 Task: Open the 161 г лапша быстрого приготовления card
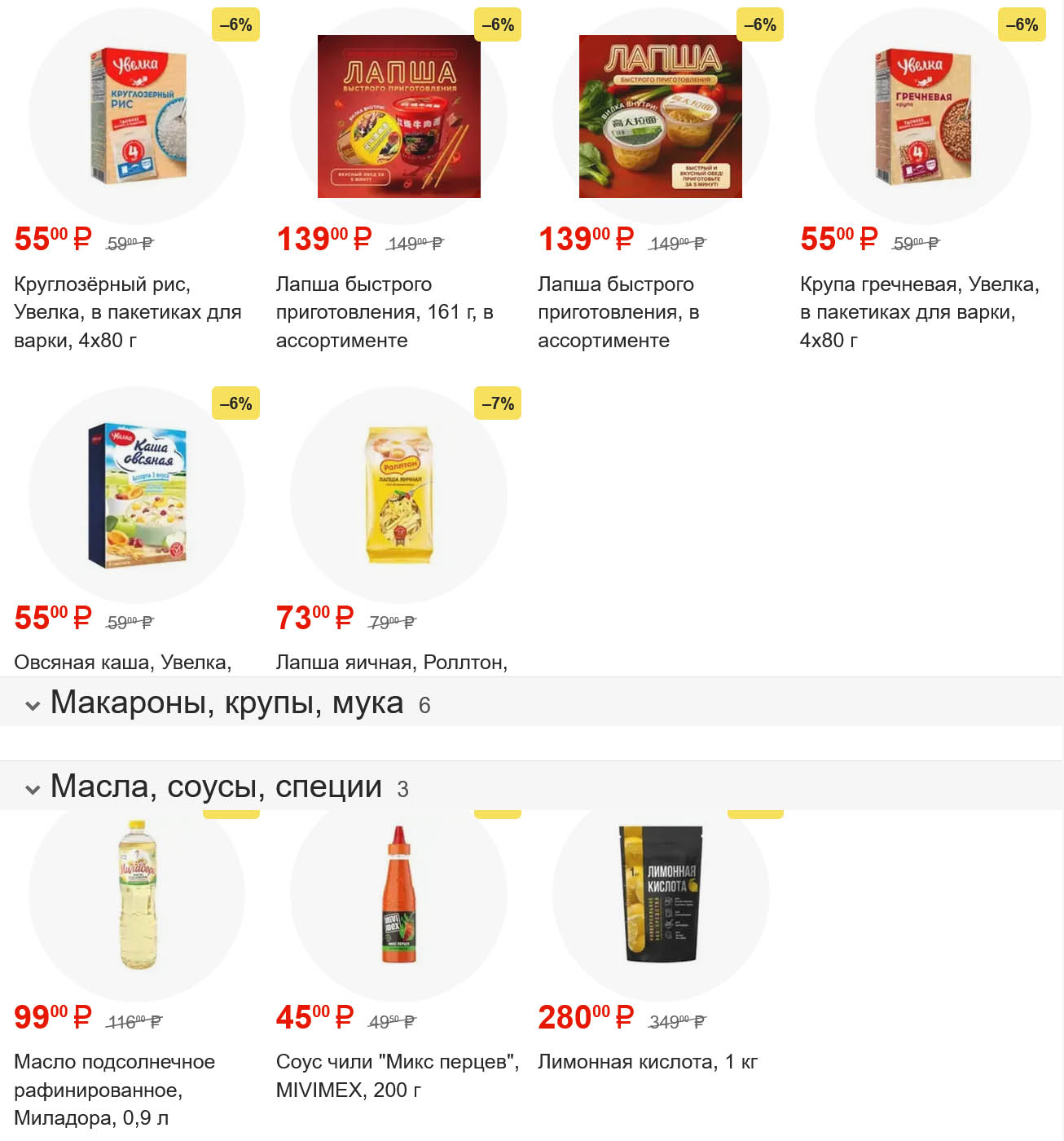pos(398,117)
